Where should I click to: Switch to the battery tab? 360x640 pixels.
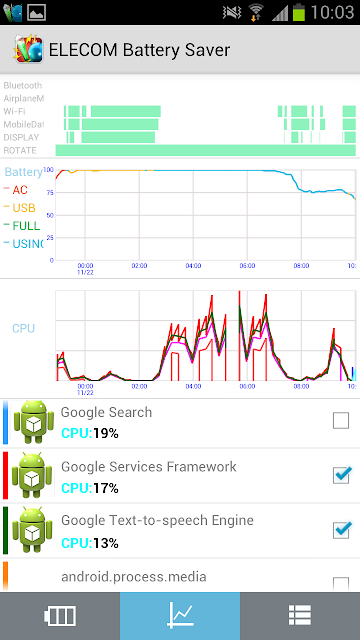[60, 616]
